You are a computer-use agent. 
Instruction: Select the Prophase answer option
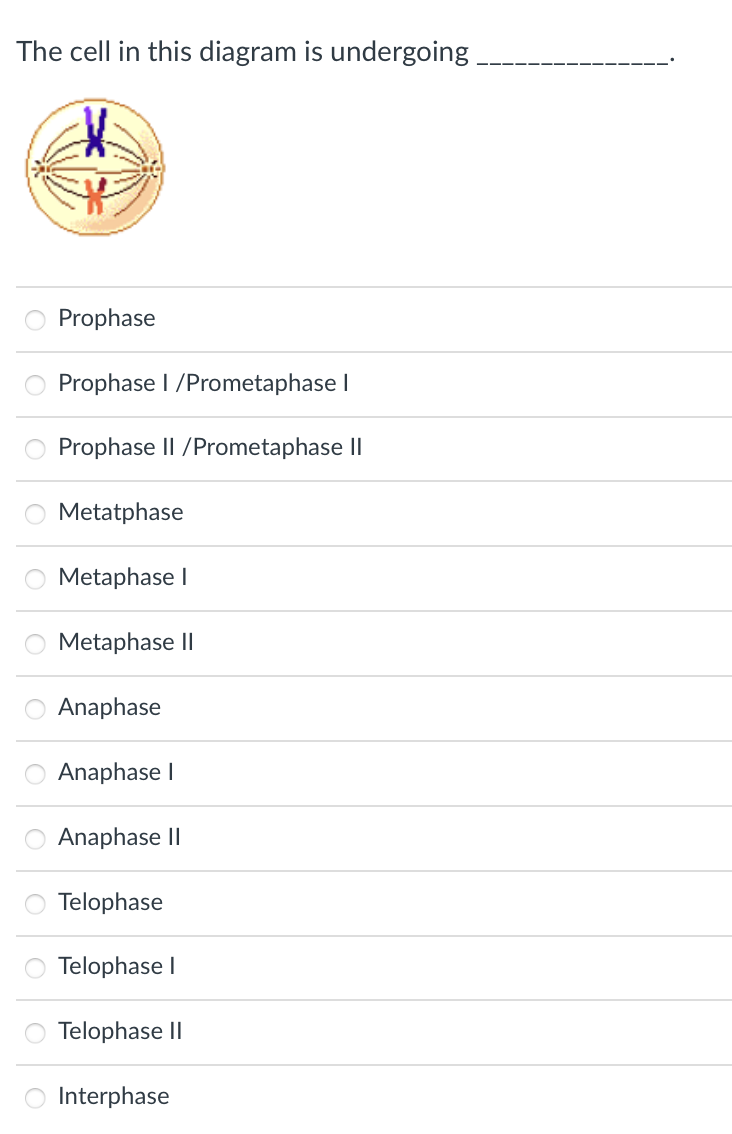(x=36, y=320)
